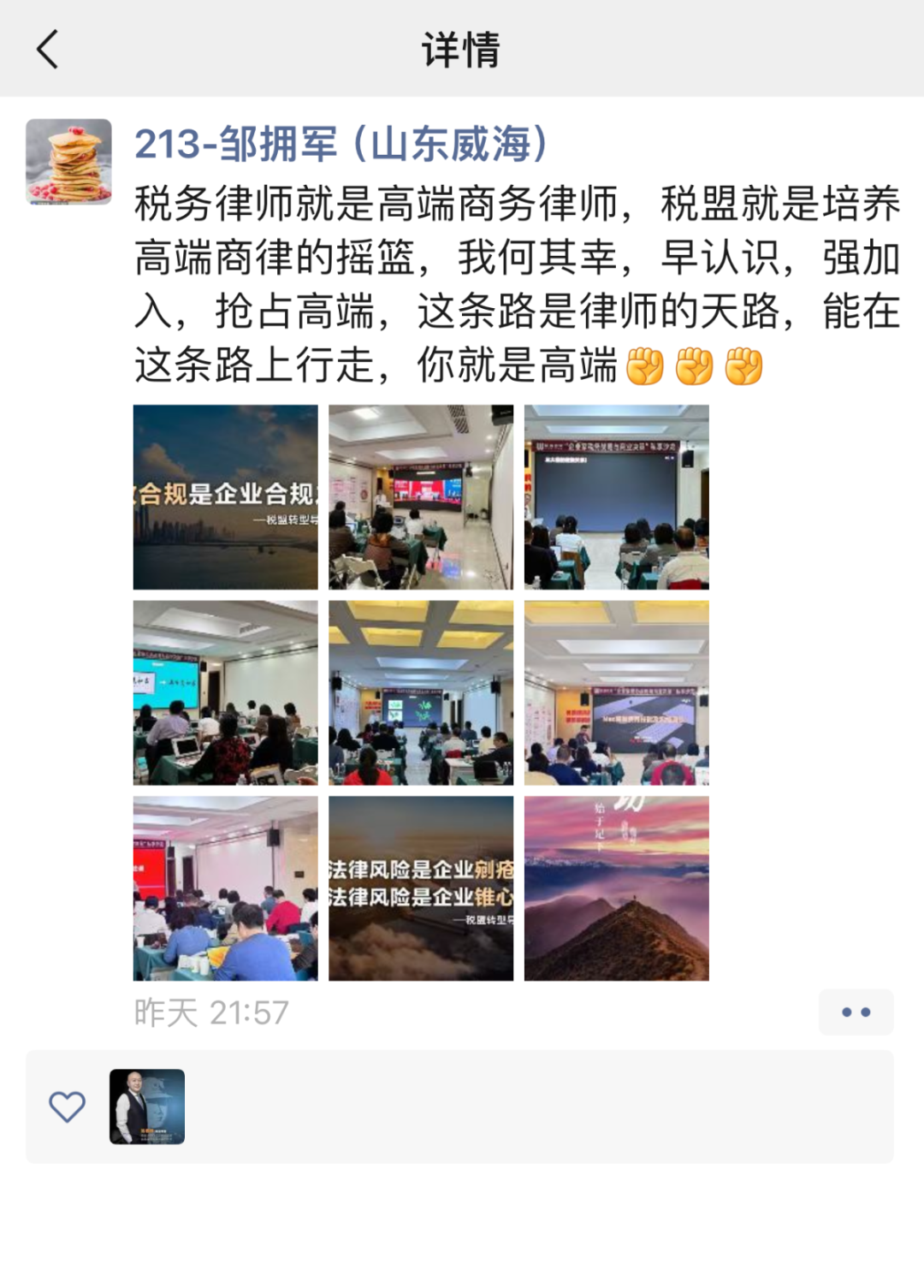
Task: Open the profile name 213-邹拥军 (山东威海)
Action: [x=341, y=144]
